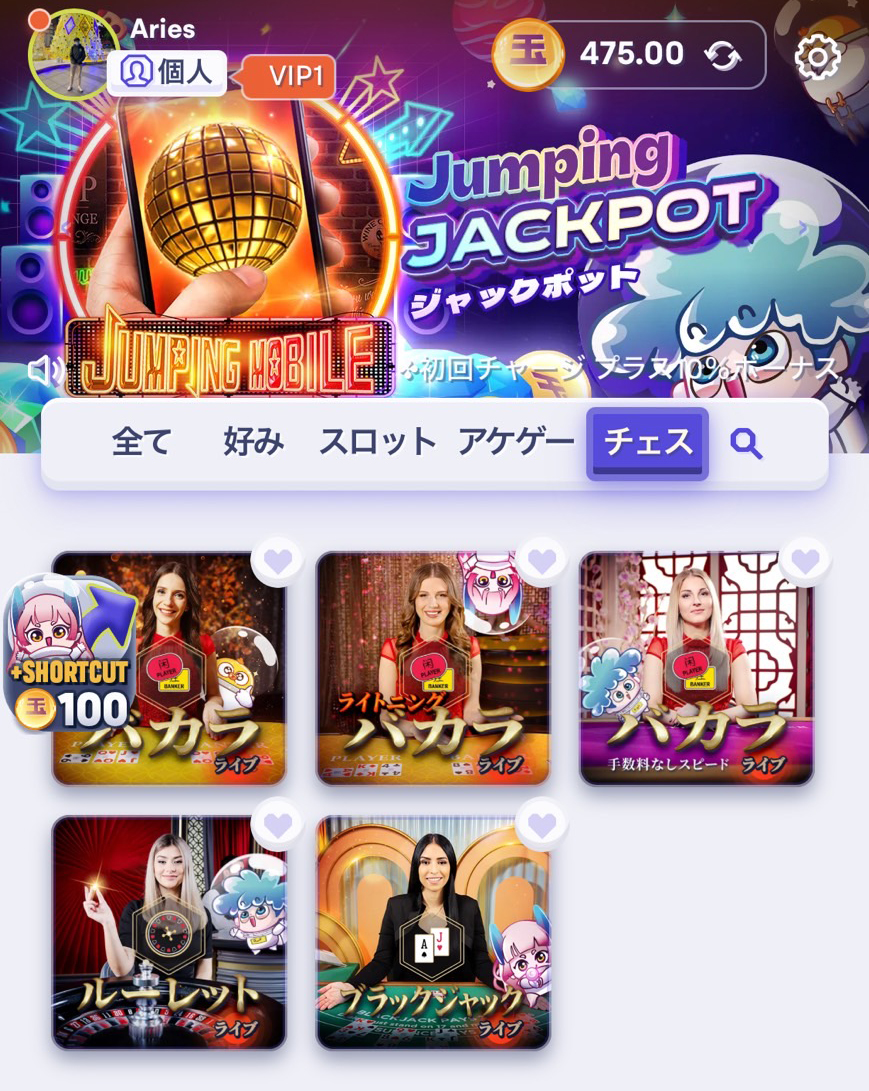Image resolution: width=869 pixels, height=1091 pixels.
Task: Switch to the スロット tab
Action: [378, 442]
